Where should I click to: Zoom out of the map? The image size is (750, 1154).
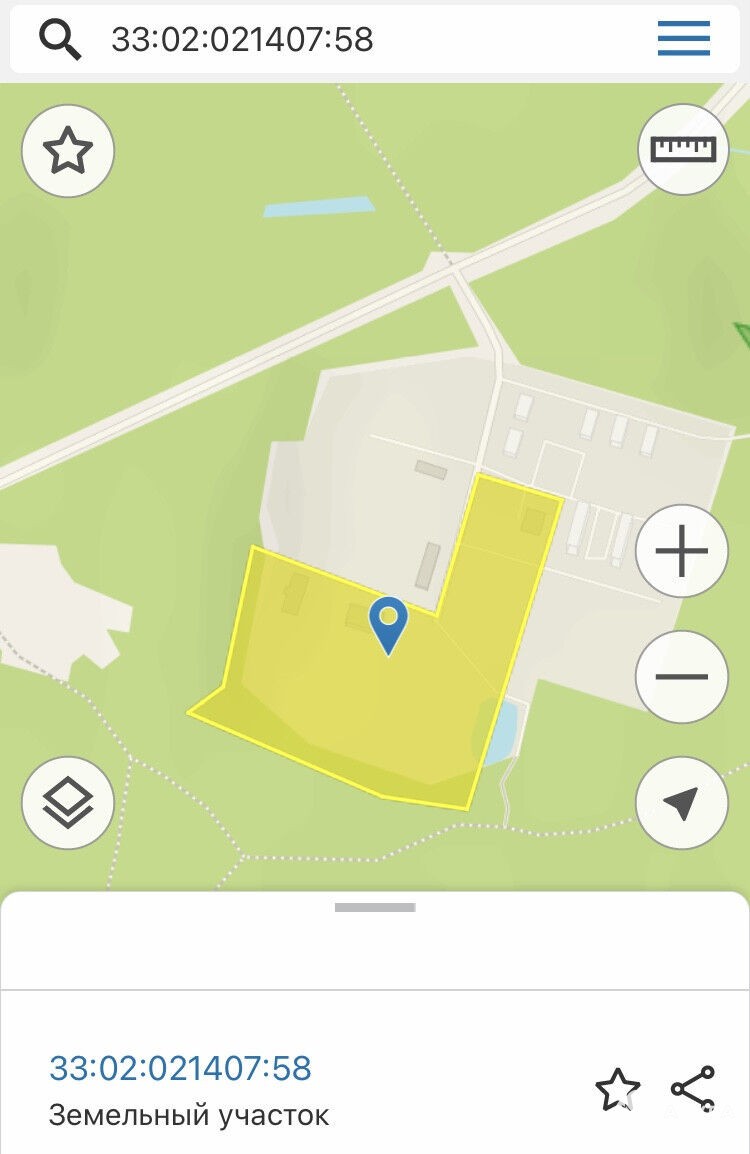point(682,677)
